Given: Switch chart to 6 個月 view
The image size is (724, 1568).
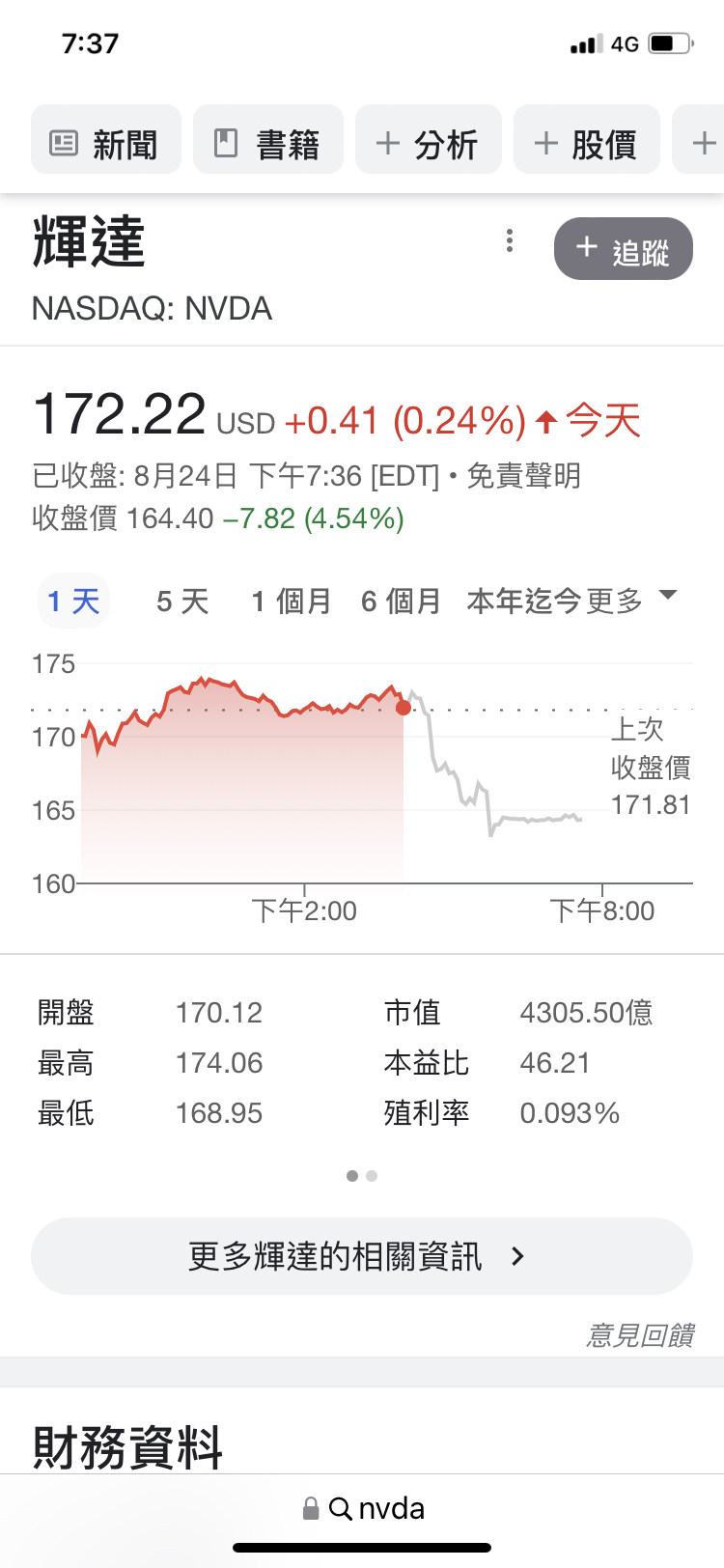Looking at the screenshot, I should point(400,600).
